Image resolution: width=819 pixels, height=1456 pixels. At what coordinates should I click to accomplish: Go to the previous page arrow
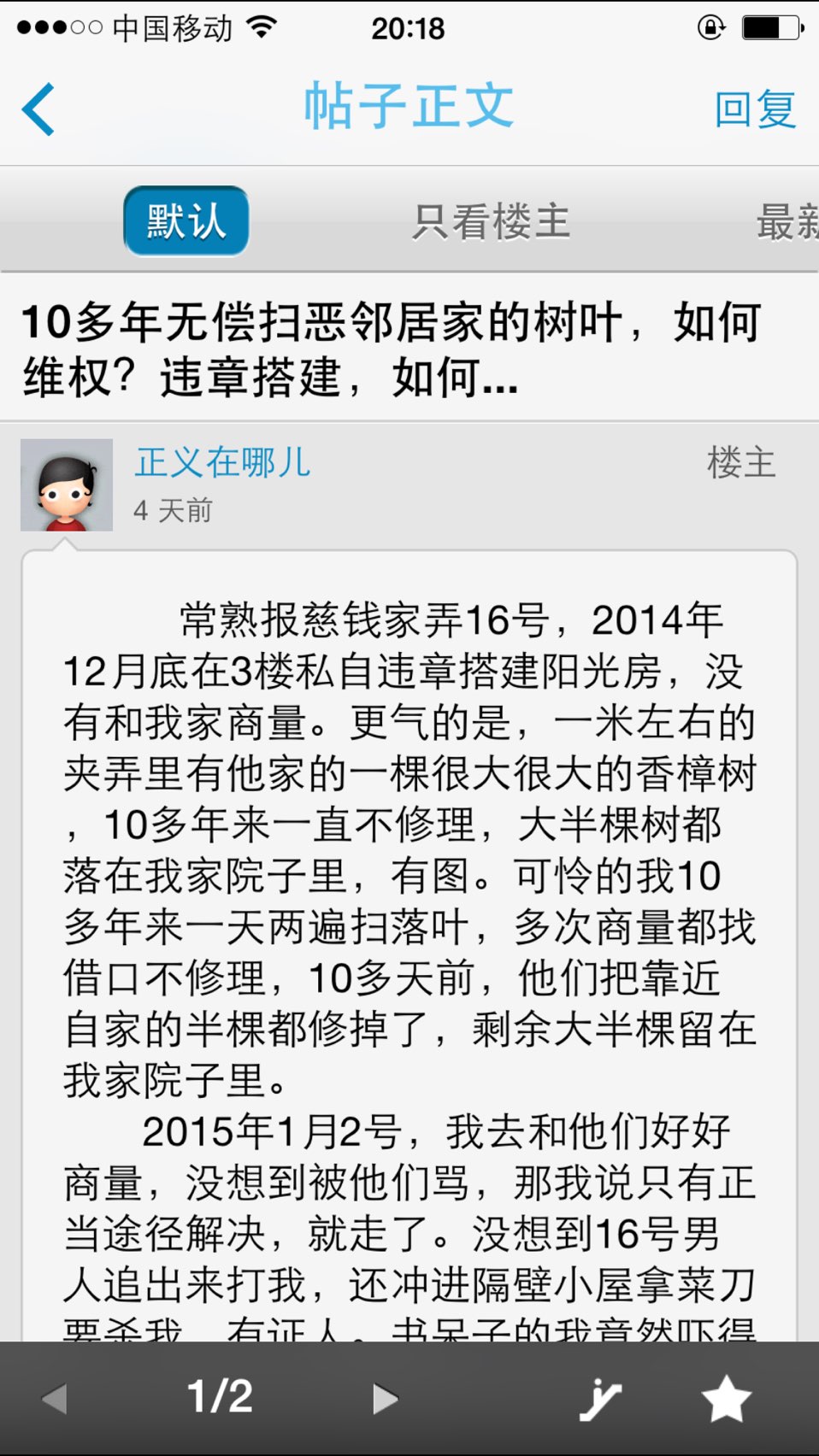[55, 1399]
